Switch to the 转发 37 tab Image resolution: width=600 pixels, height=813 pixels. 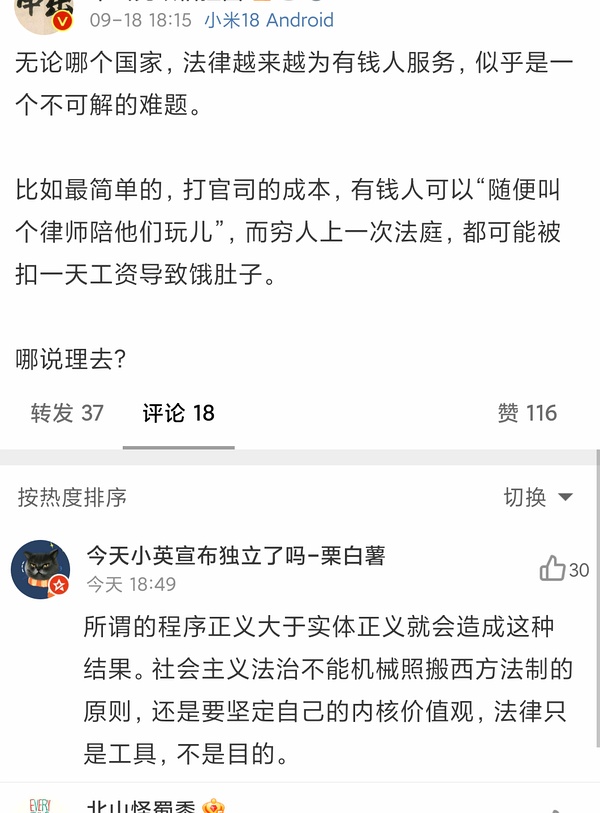[67, 413]
